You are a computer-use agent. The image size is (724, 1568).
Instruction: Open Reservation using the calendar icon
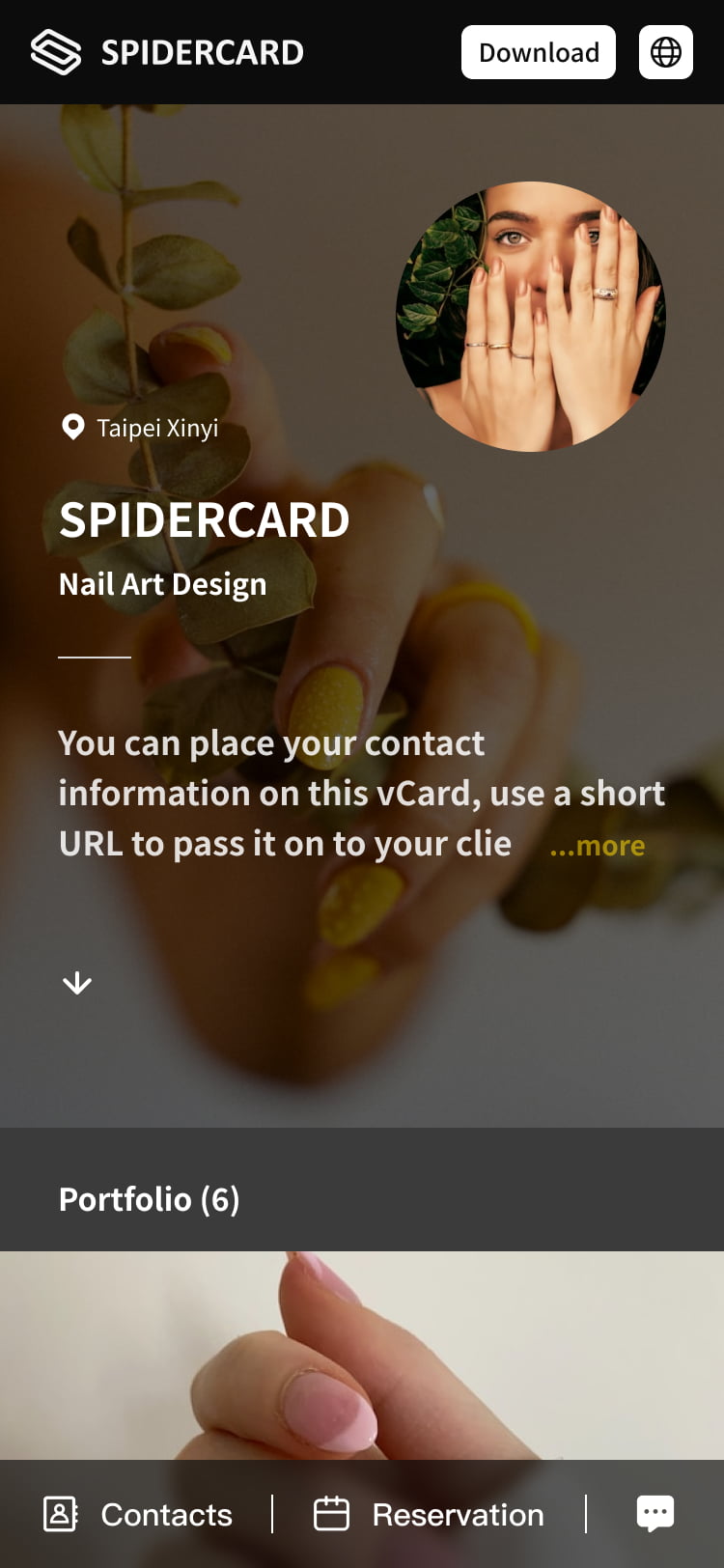[330, 1514]
